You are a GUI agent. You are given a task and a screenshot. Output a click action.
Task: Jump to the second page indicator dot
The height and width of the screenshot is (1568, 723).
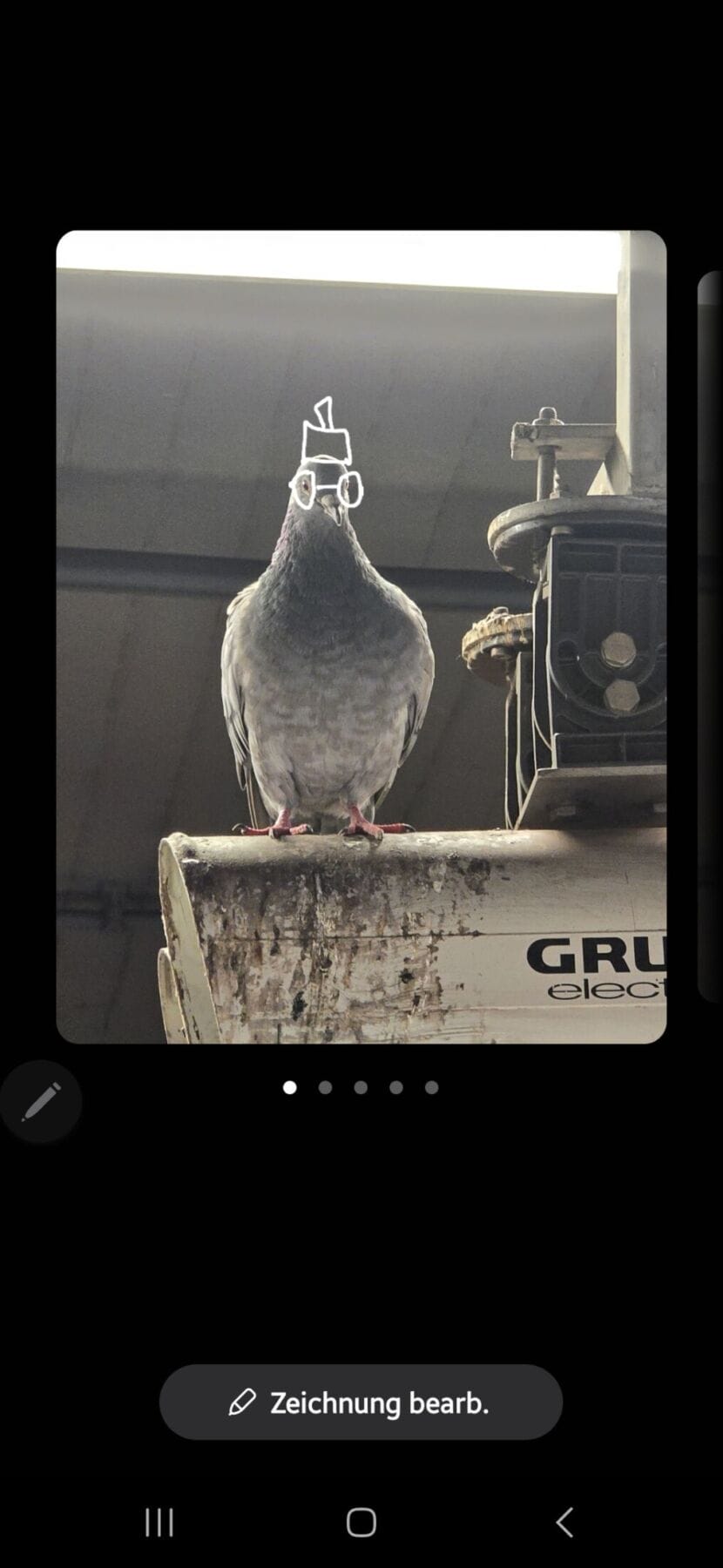pyautogui.click(x=325, y=1087)
